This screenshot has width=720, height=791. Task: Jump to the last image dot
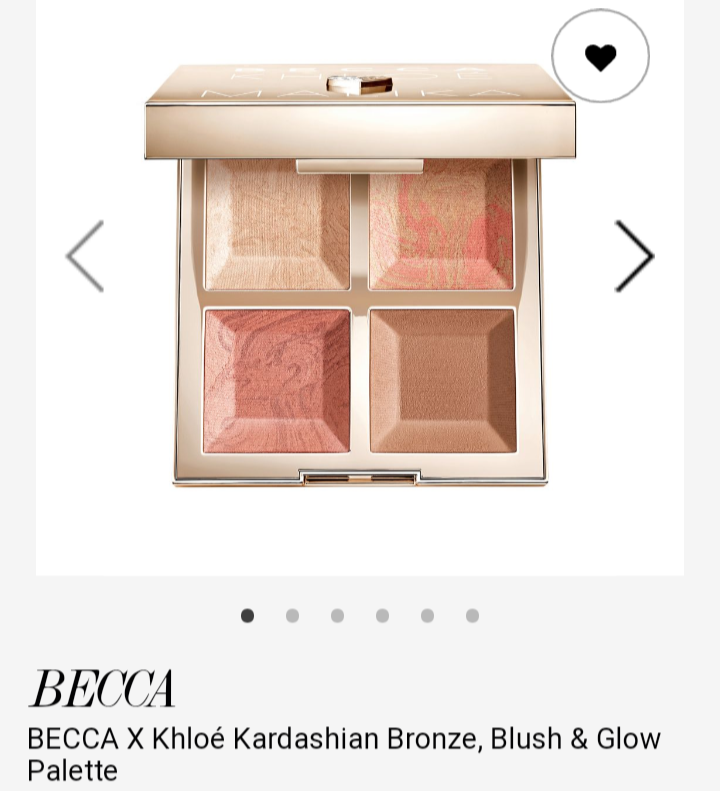[x=472, y=616]
